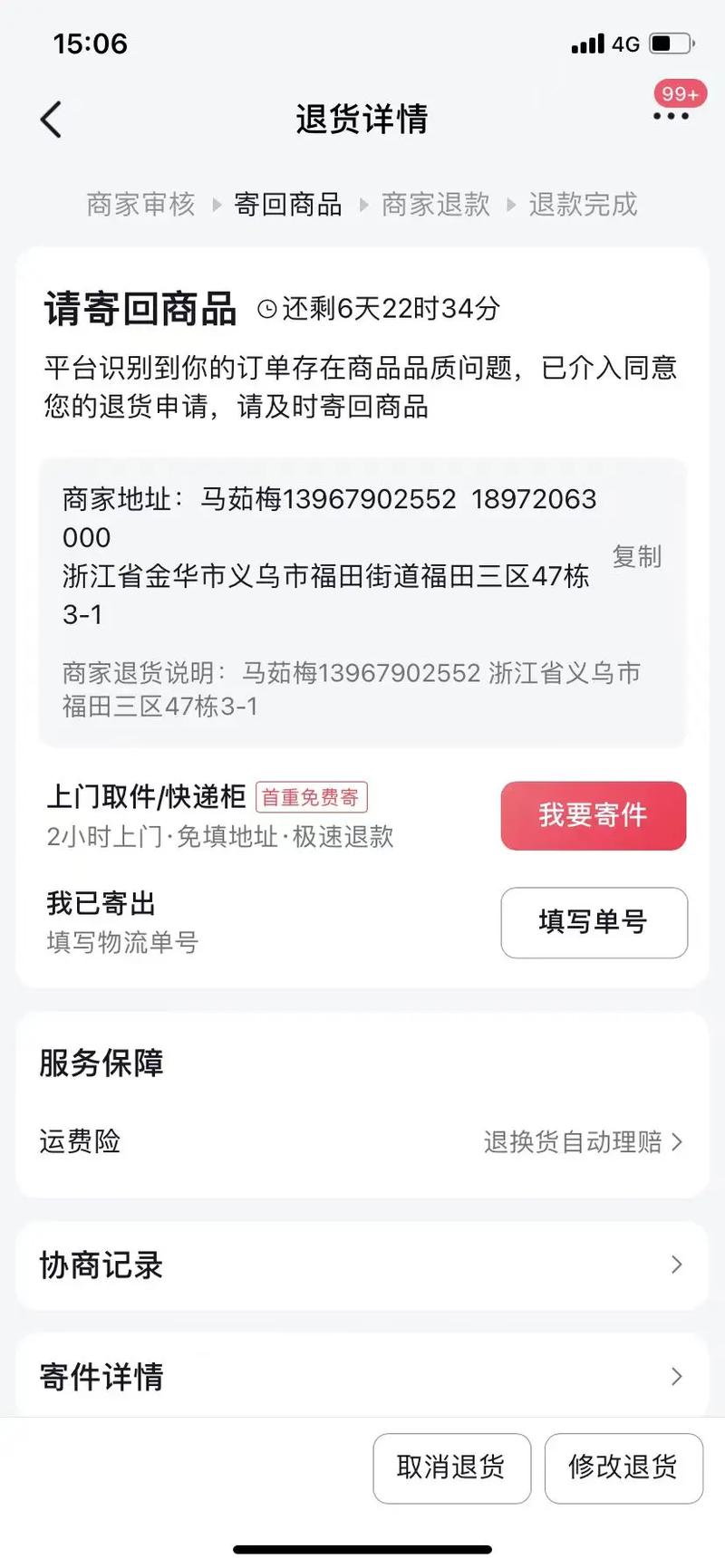Copy the merchant return address with 复制
This screenshot has height=1568, width=725.
click(636, 556)
